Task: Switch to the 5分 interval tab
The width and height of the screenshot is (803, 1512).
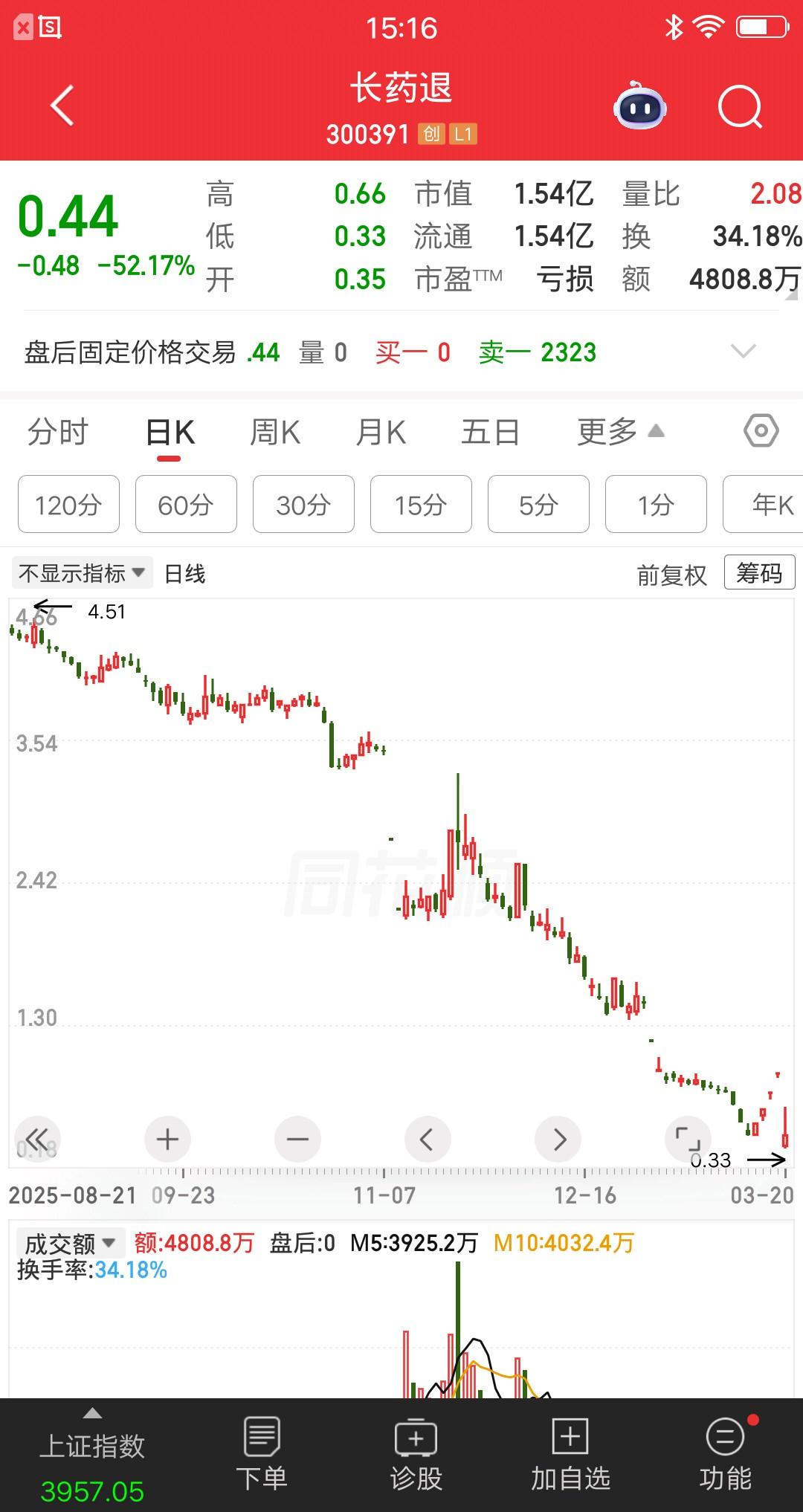Action: tap(538, 505)
